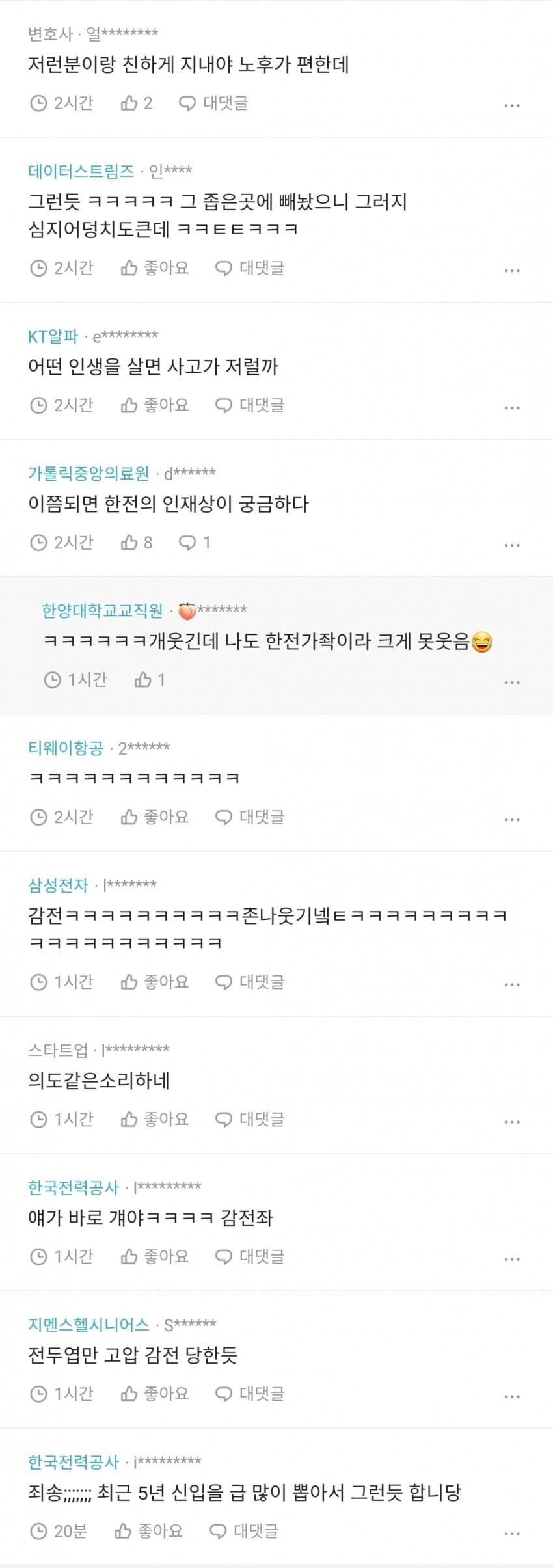Image resolution: width=553 pixels, height=1568 pixels.
Task: Reply to the 스타트업 comment
Action: click(250, 1119)
